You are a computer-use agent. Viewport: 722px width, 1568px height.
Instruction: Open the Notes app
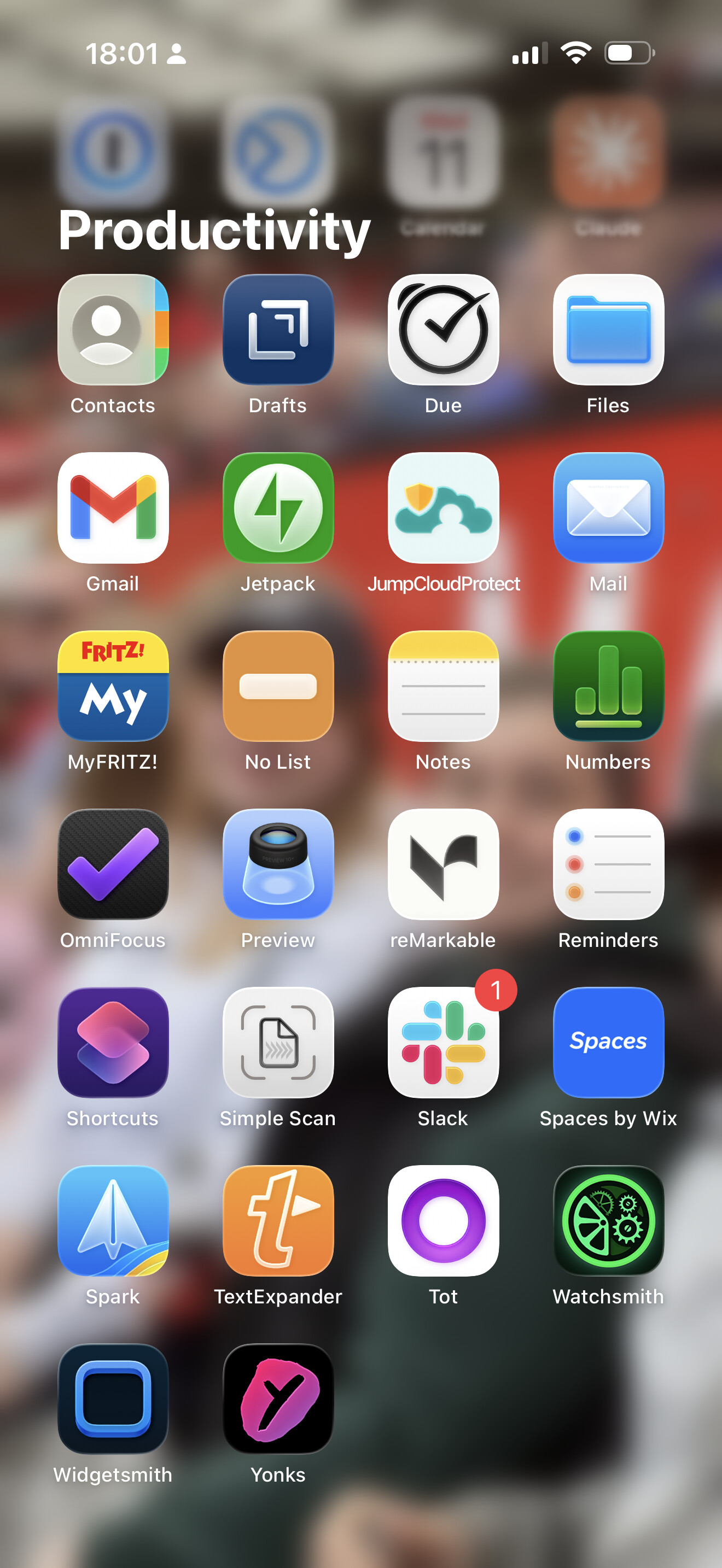point(443,686)
